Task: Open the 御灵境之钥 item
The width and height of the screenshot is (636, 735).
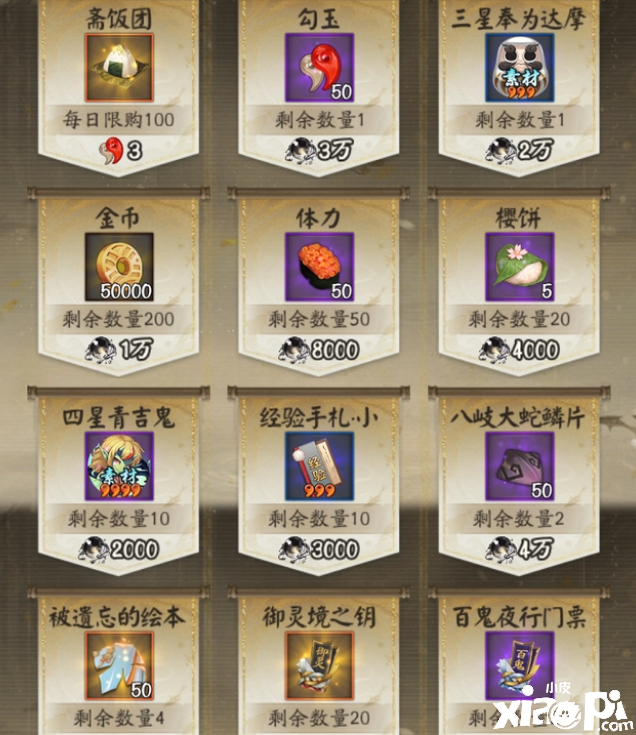Action: [319, 666]
